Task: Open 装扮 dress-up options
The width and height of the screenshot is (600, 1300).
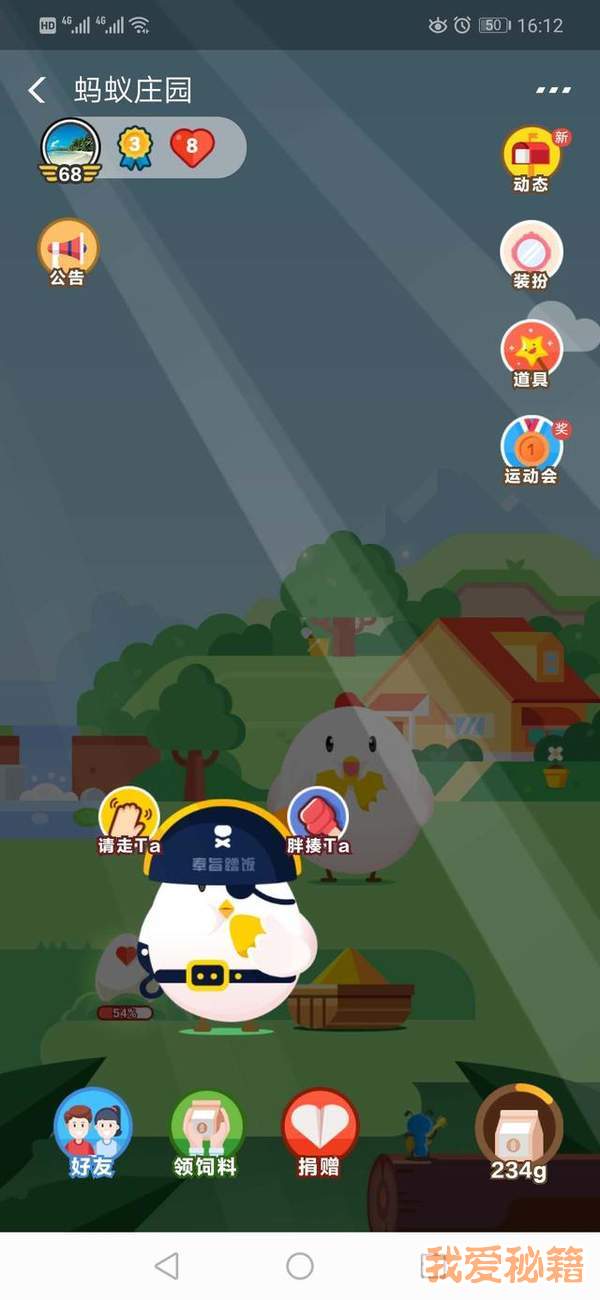Action: 531,255
